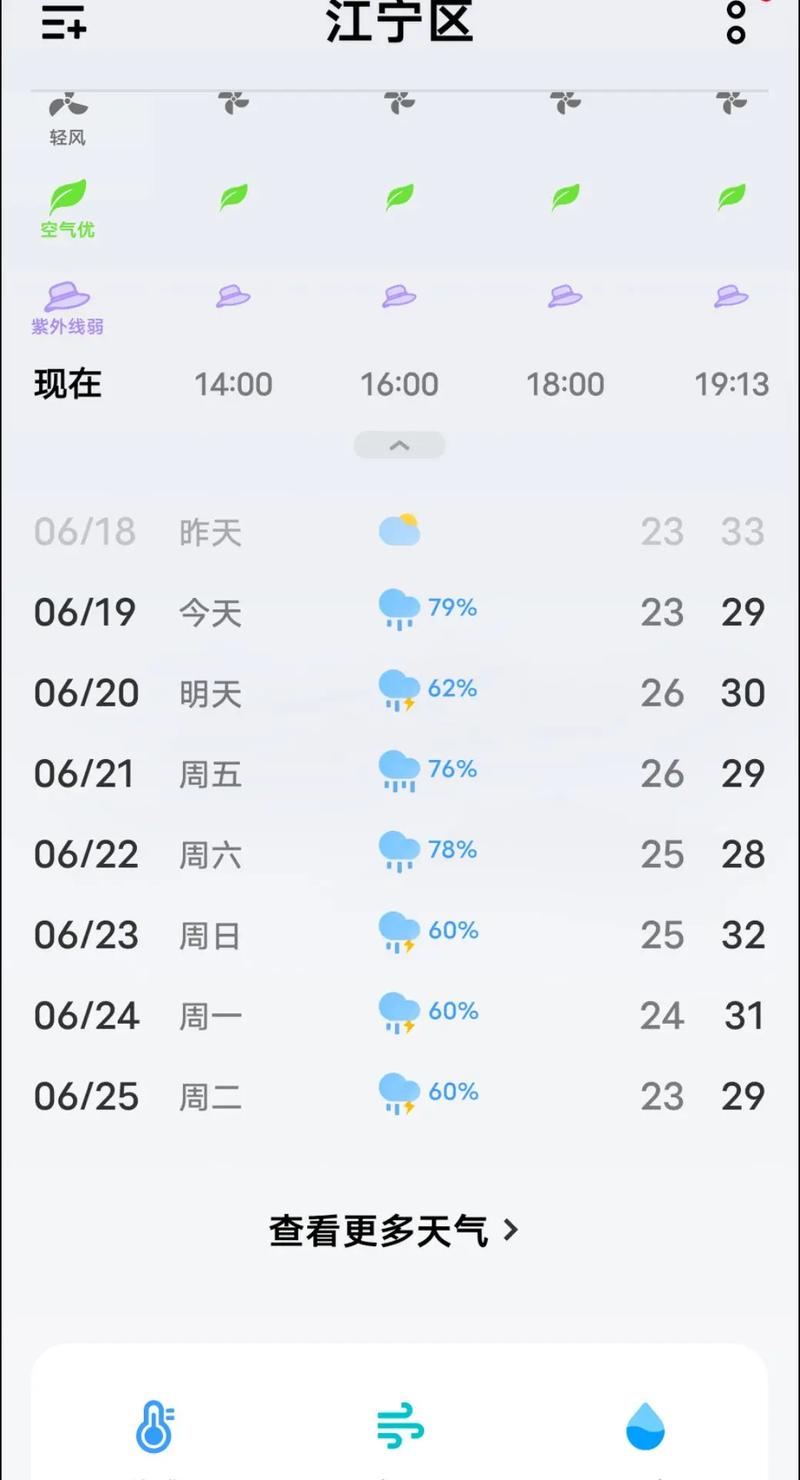800x1480 pixels.
Task: Select the wind icon at the bottom
Action: [400, 1427]
